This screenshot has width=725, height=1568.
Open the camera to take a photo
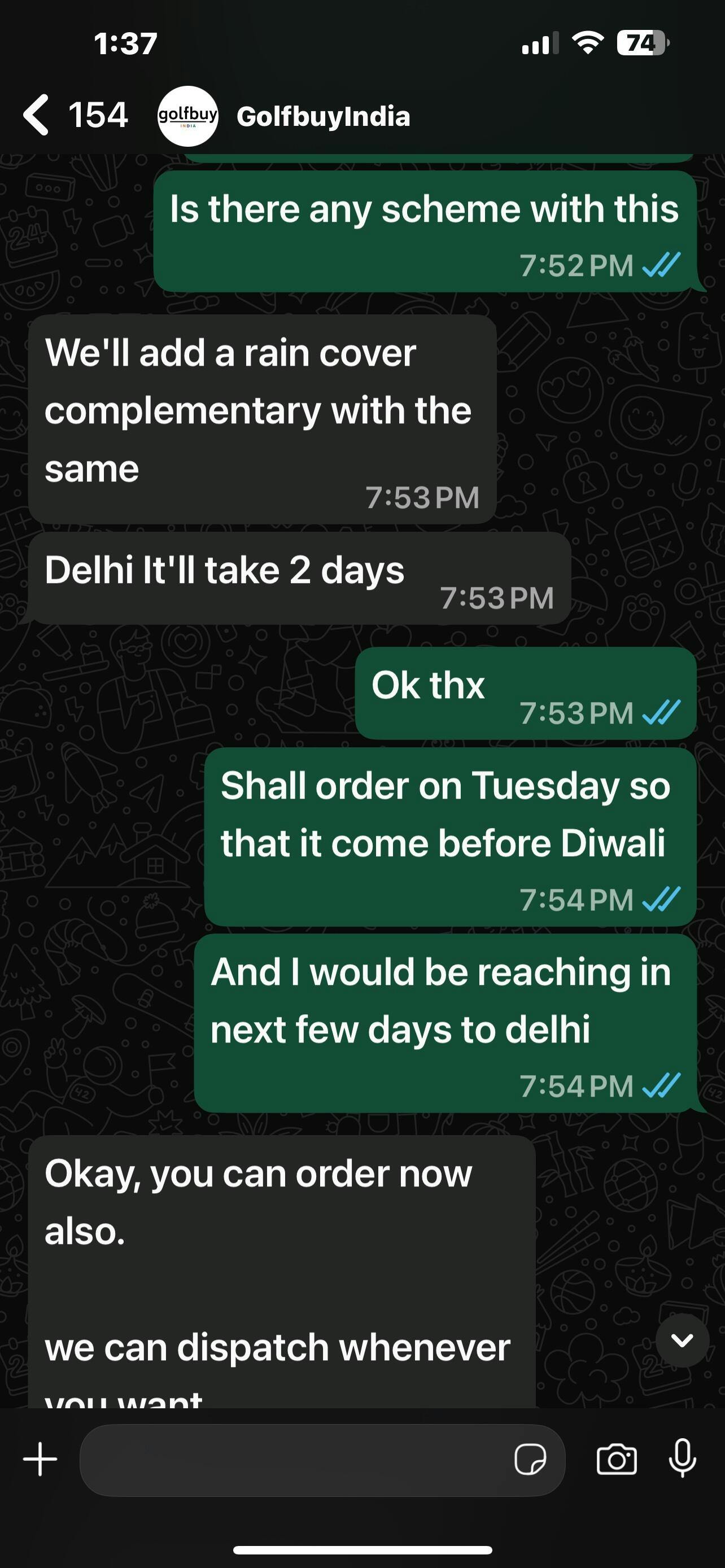(617, 1460)
